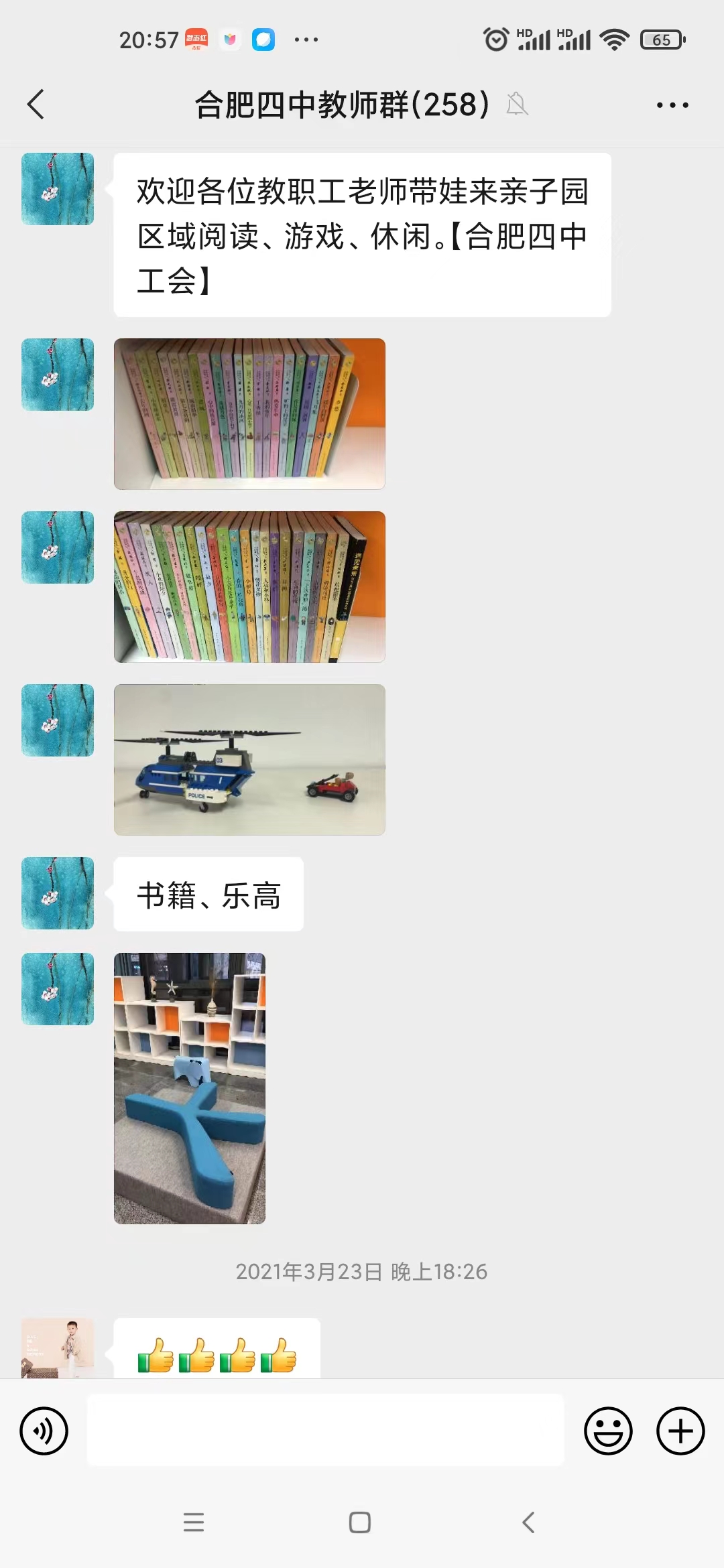The height and width of the screenshot is (1568, 724).
Task: View the second book spines photo
Action: 249,586
